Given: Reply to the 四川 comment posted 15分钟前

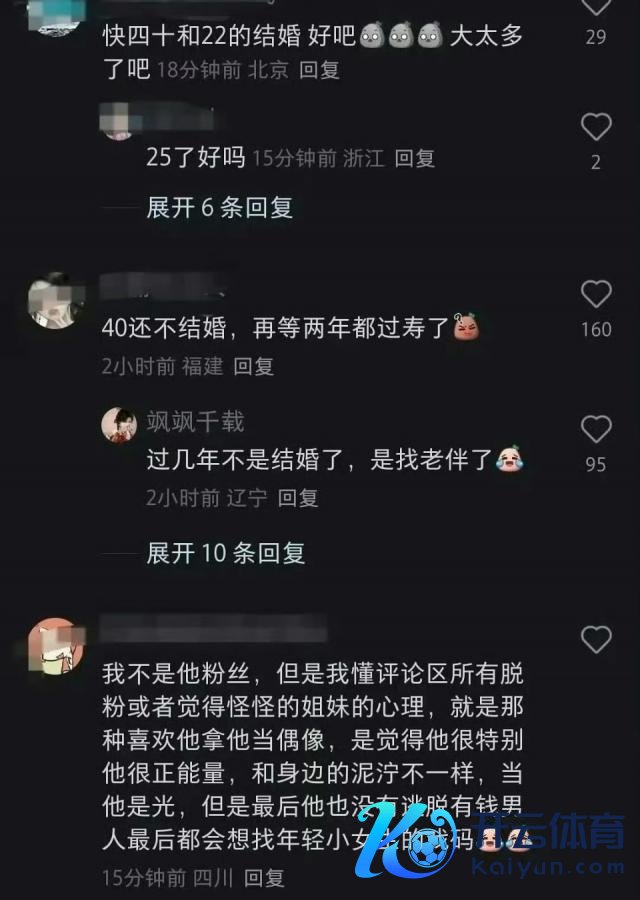Looking at the screenshot, I should [x=265, y=878].
